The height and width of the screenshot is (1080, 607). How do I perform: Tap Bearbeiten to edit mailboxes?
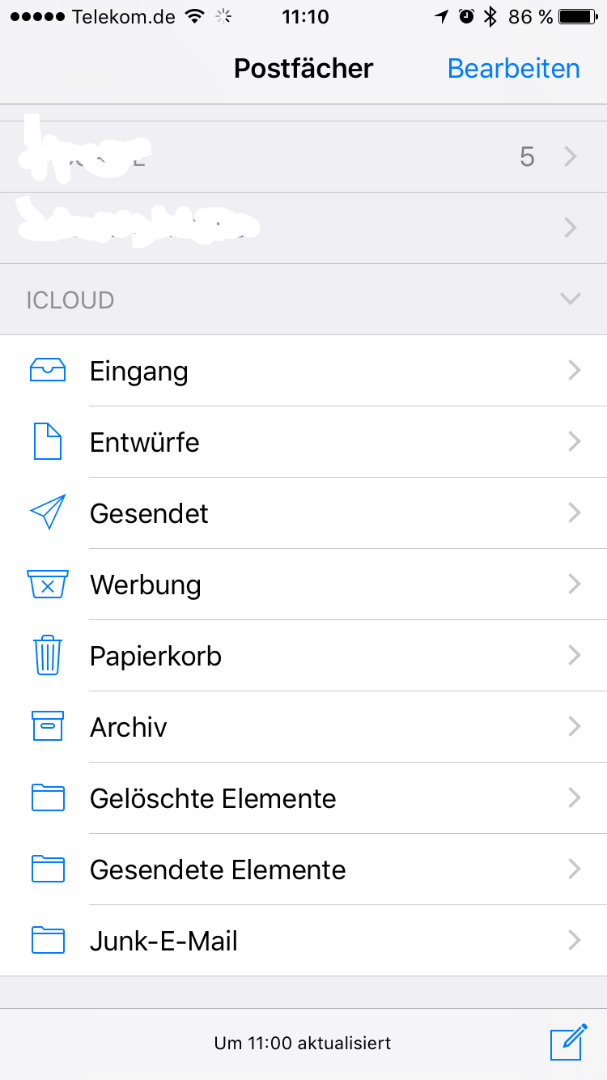513,68
